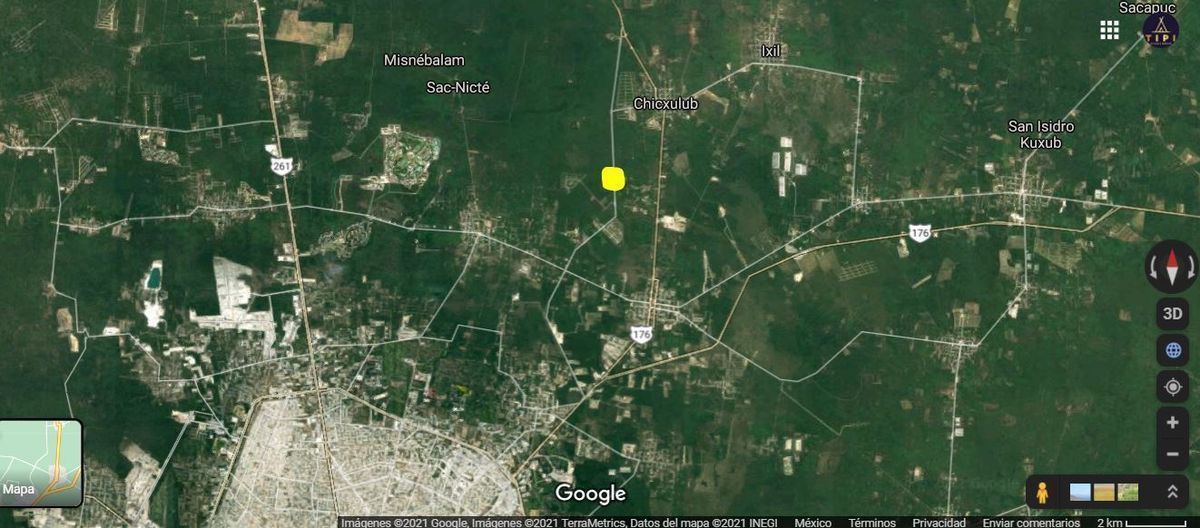Expand the imagery strip with double chevron
This screenshot has width=1200, height=528.
1172,492
